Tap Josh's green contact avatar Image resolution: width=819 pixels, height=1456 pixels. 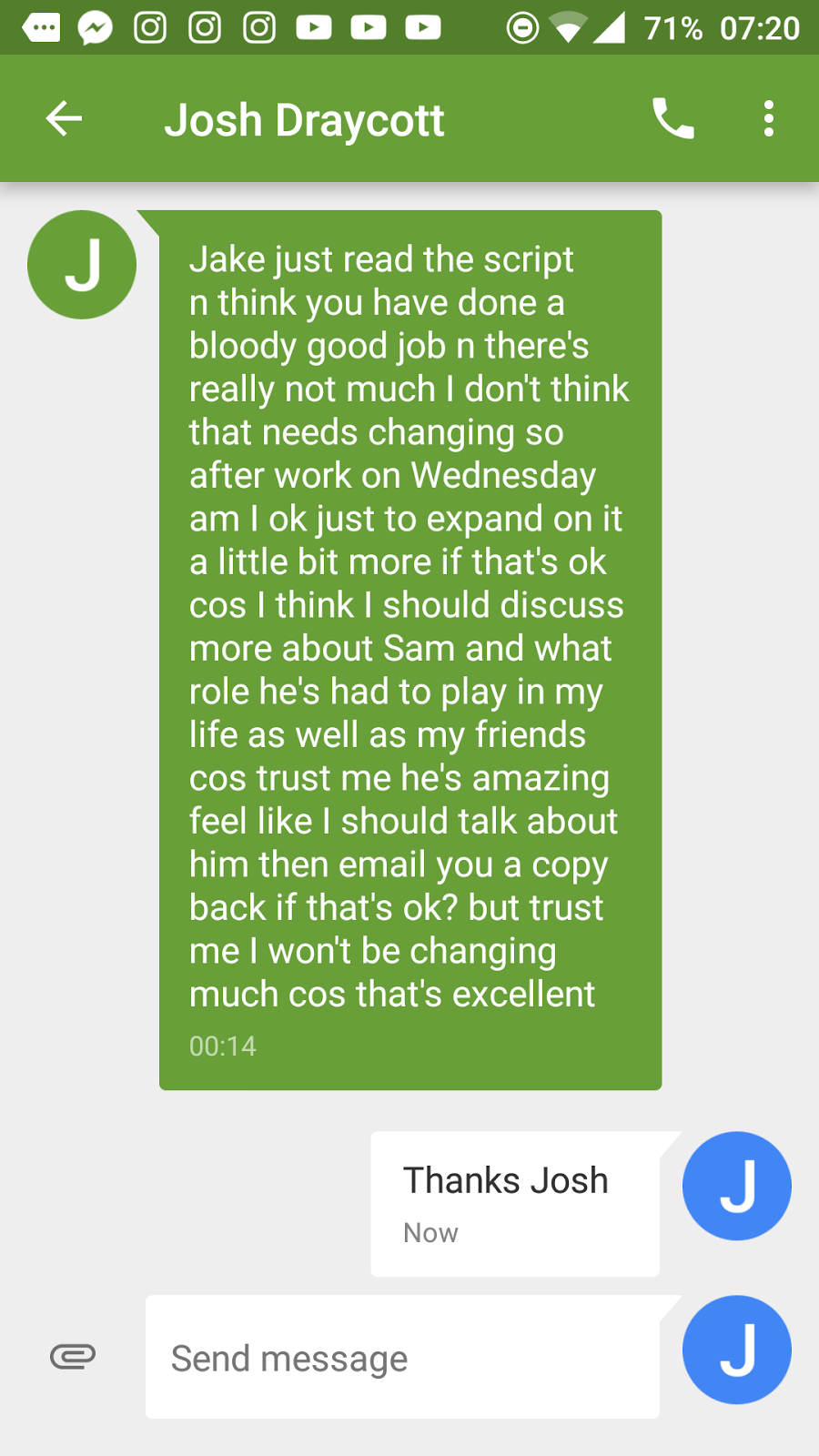click(x=82, y=265)
